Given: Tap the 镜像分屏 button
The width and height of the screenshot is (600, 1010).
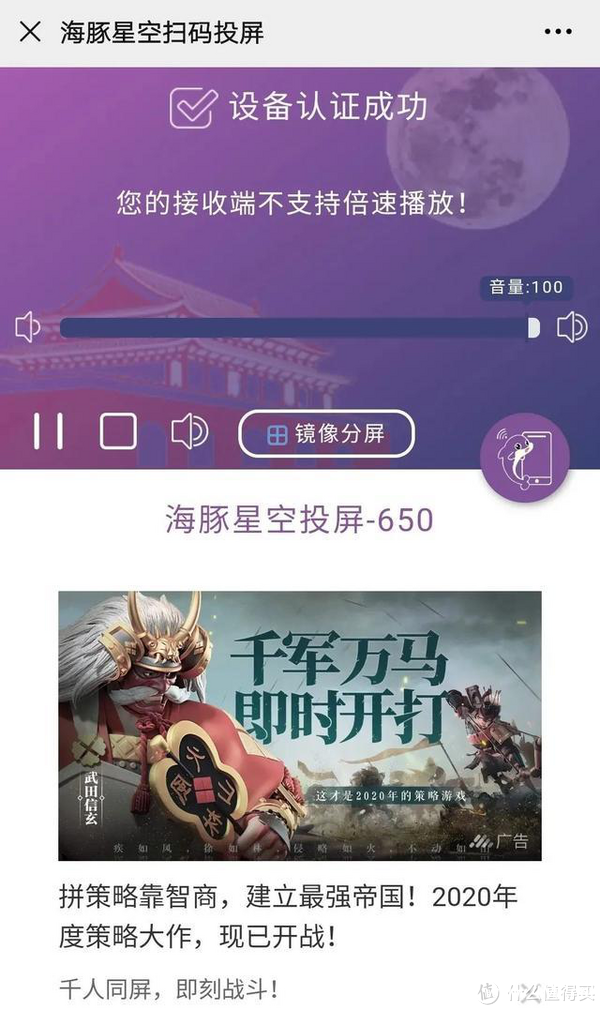Looking at the screenshot, I should pos(326,434).
